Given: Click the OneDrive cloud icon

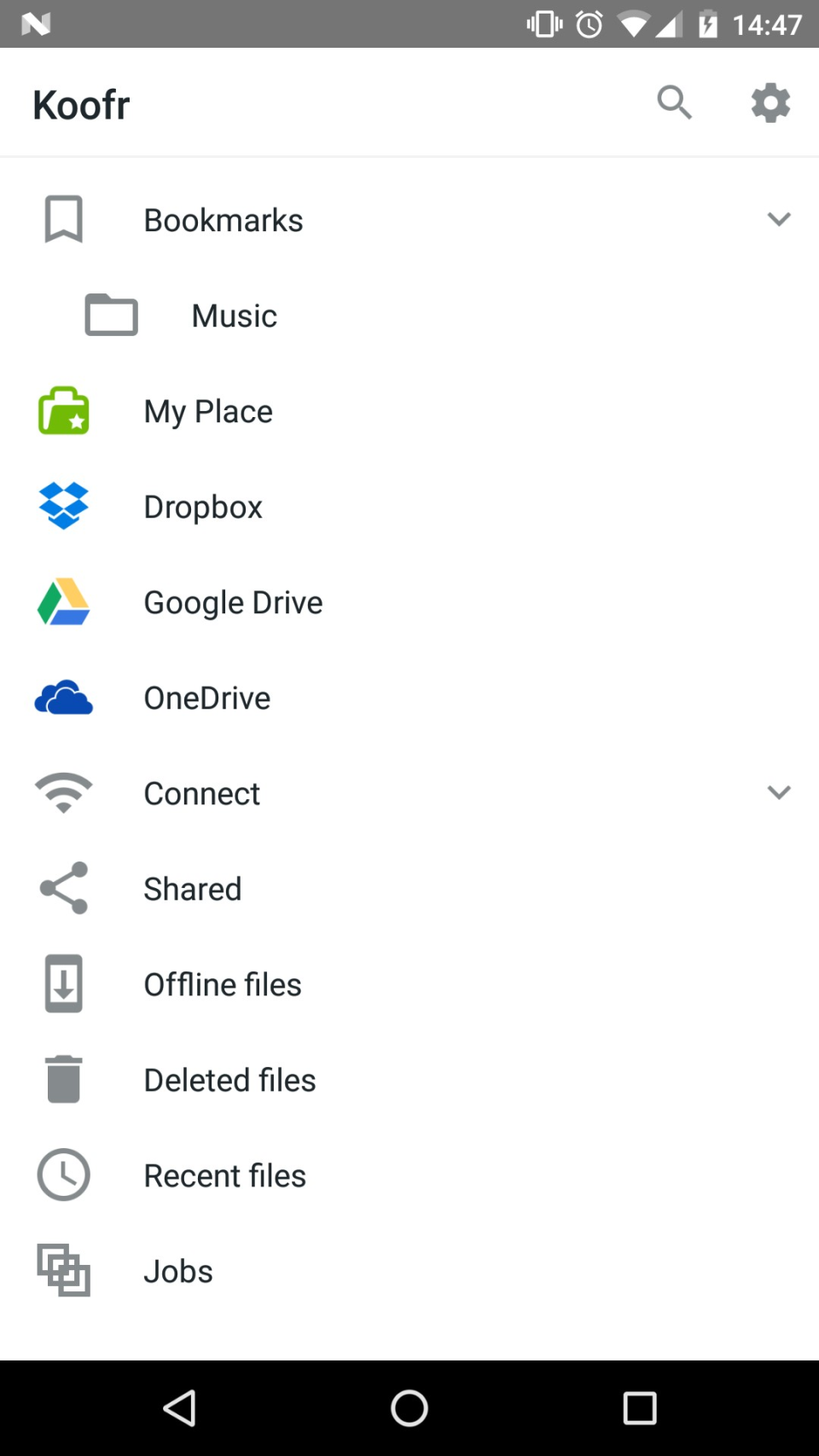Looking at the screenshot, I should click(x=63, y=697).
